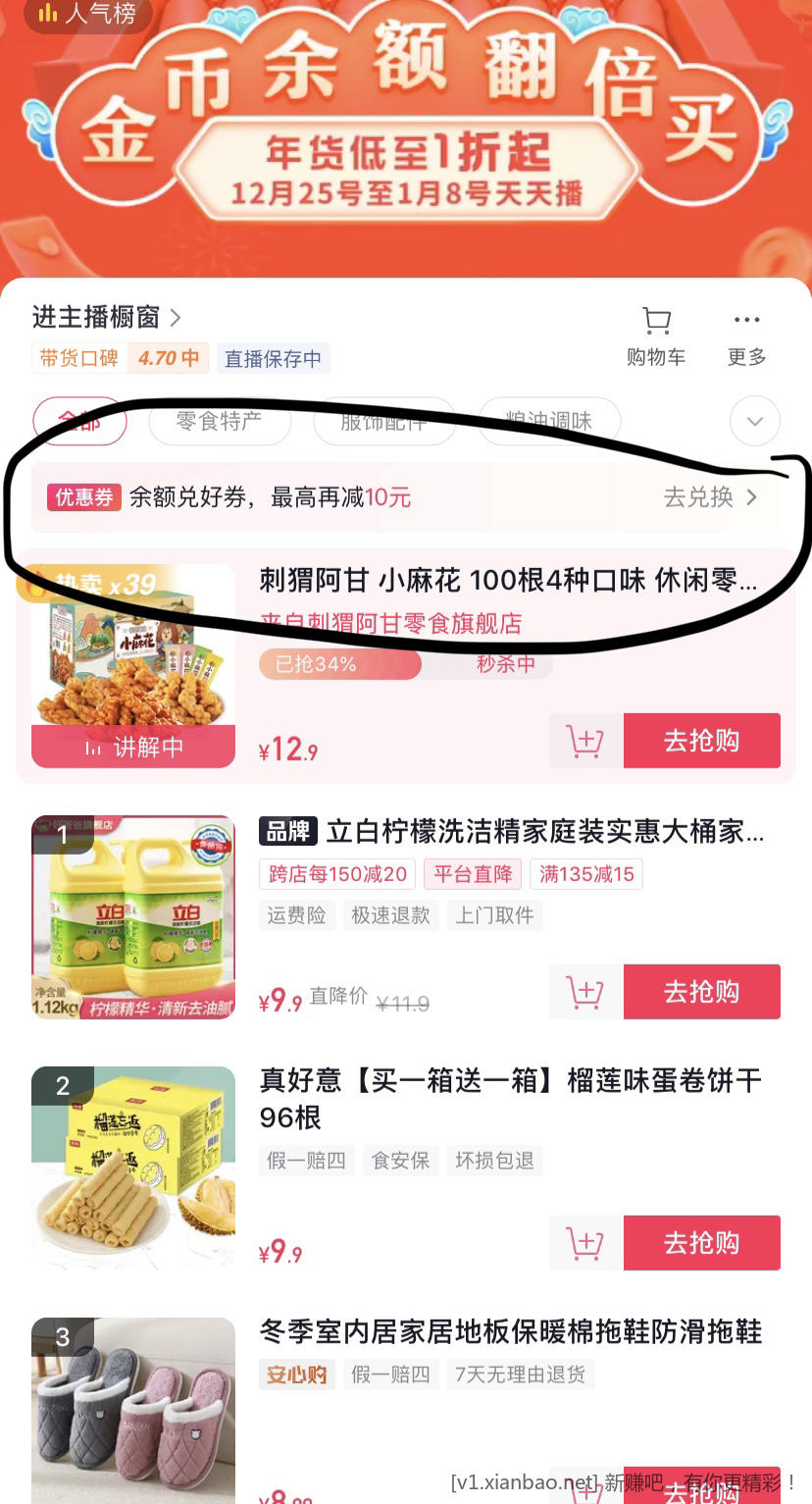This screenshot has height=1504, width=812.
Task: Tap 去抢购 for 刺猬阿甘小麻花
Action: (701, 741)
